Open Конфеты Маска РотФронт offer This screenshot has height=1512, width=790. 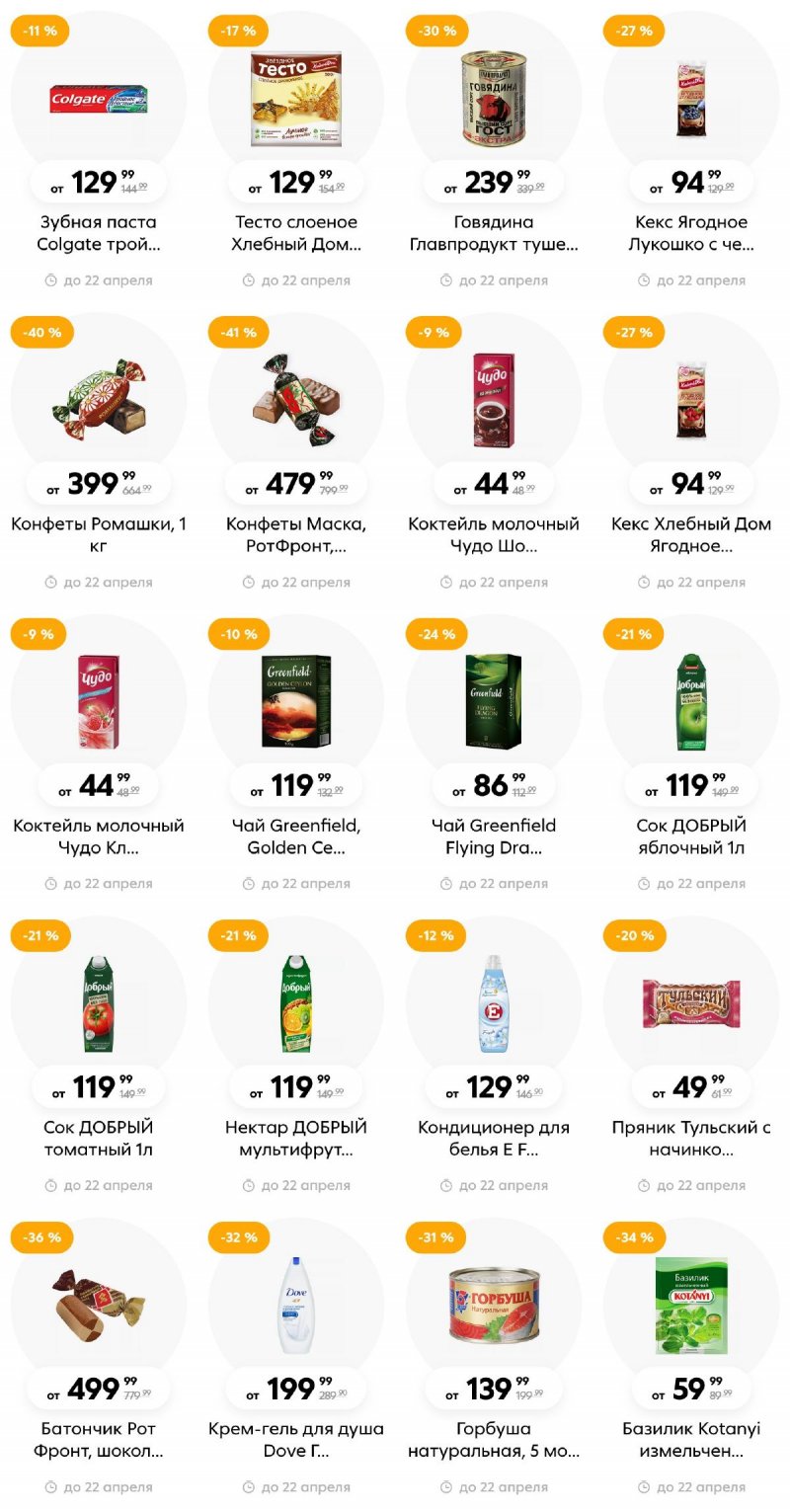click(296, 401)
